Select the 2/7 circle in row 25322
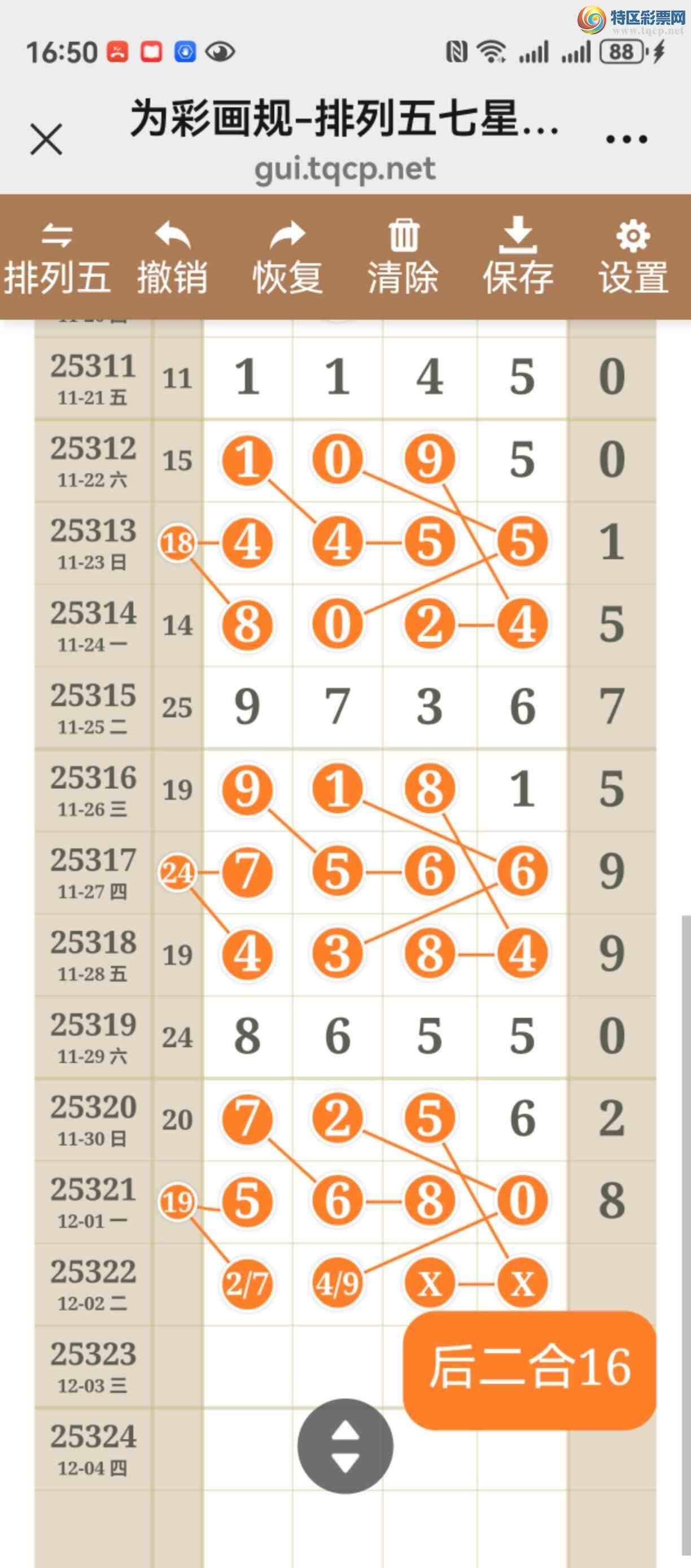 [x=246, y=1284]
